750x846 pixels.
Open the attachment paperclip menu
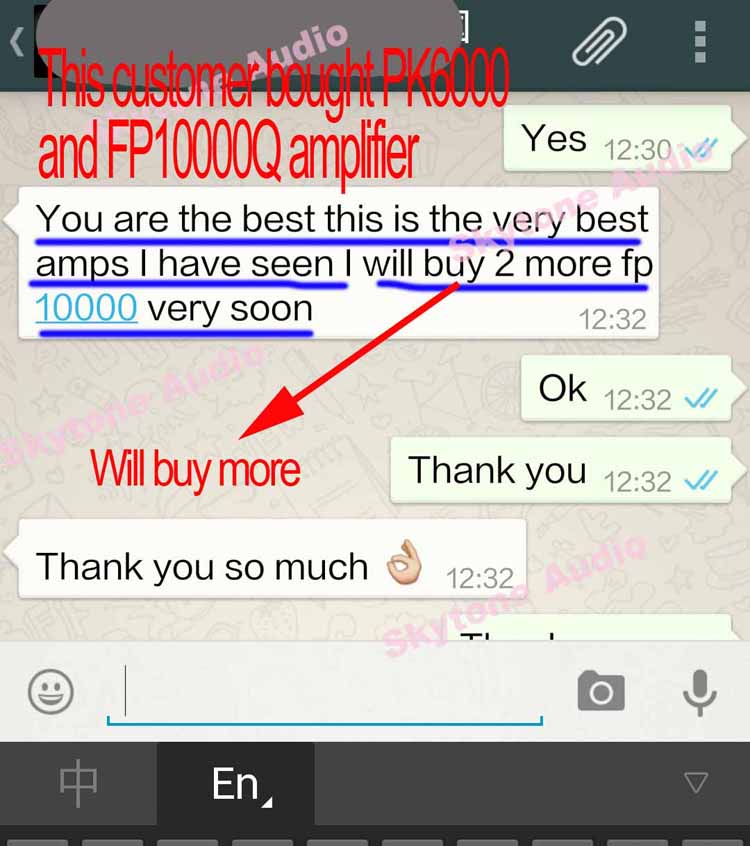click(x=599, y=42)
